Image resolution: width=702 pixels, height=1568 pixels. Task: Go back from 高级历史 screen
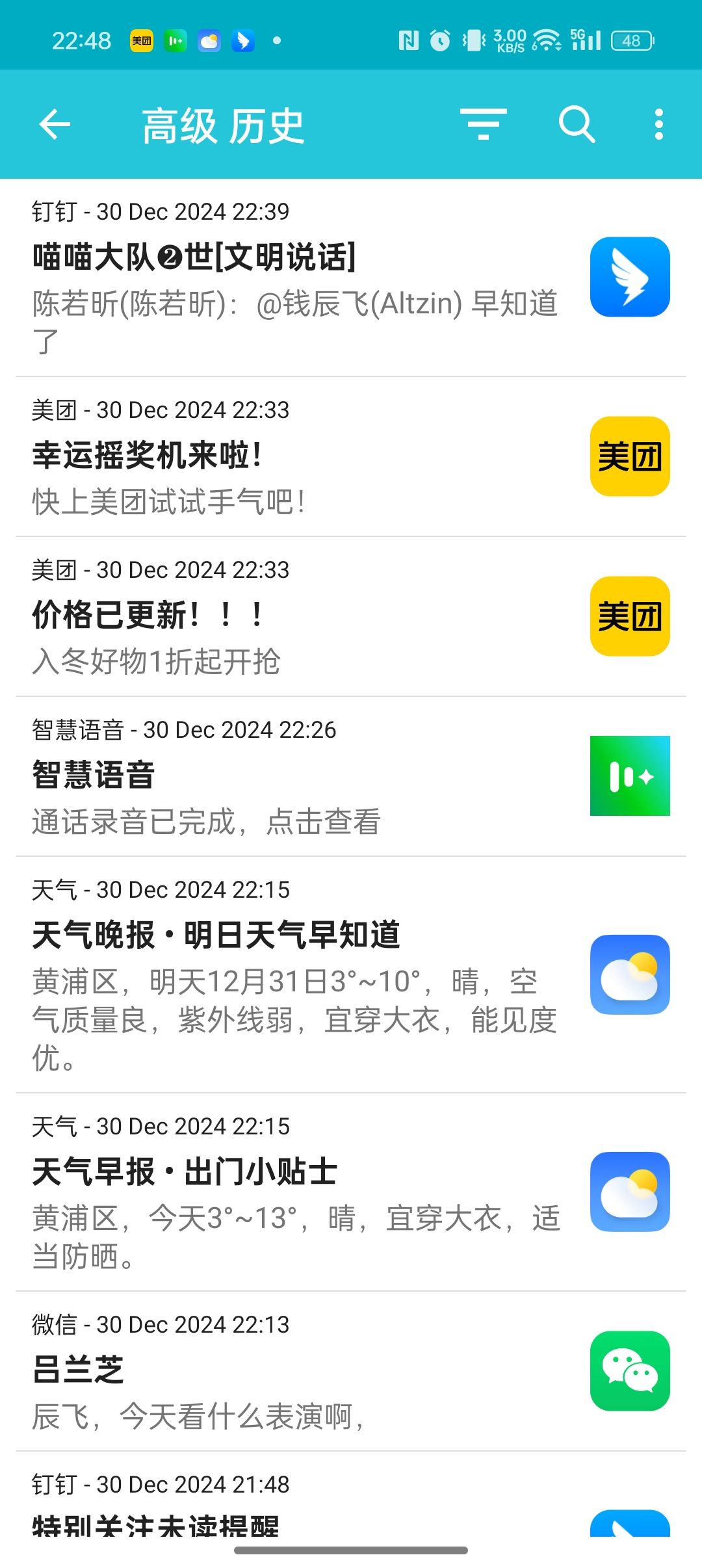point(55,124)
